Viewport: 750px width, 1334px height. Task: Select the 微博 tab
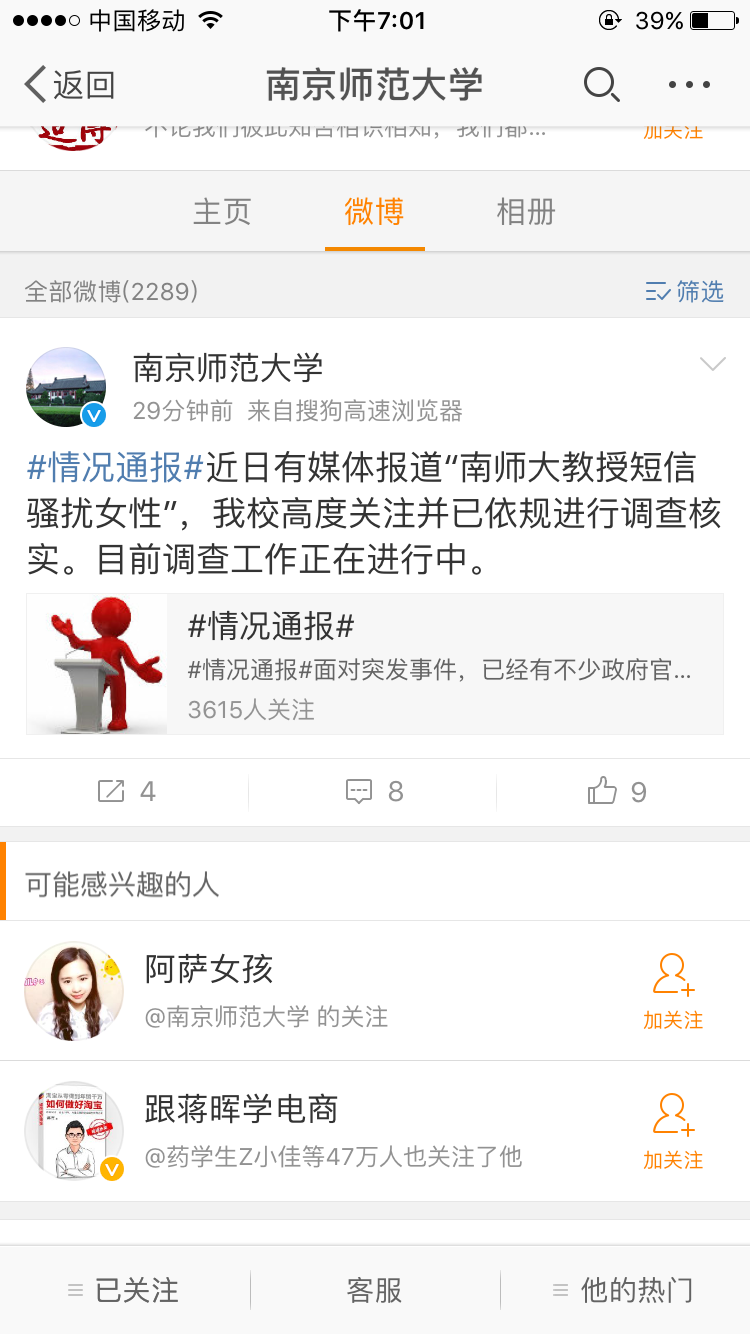(x=374, y=212)
